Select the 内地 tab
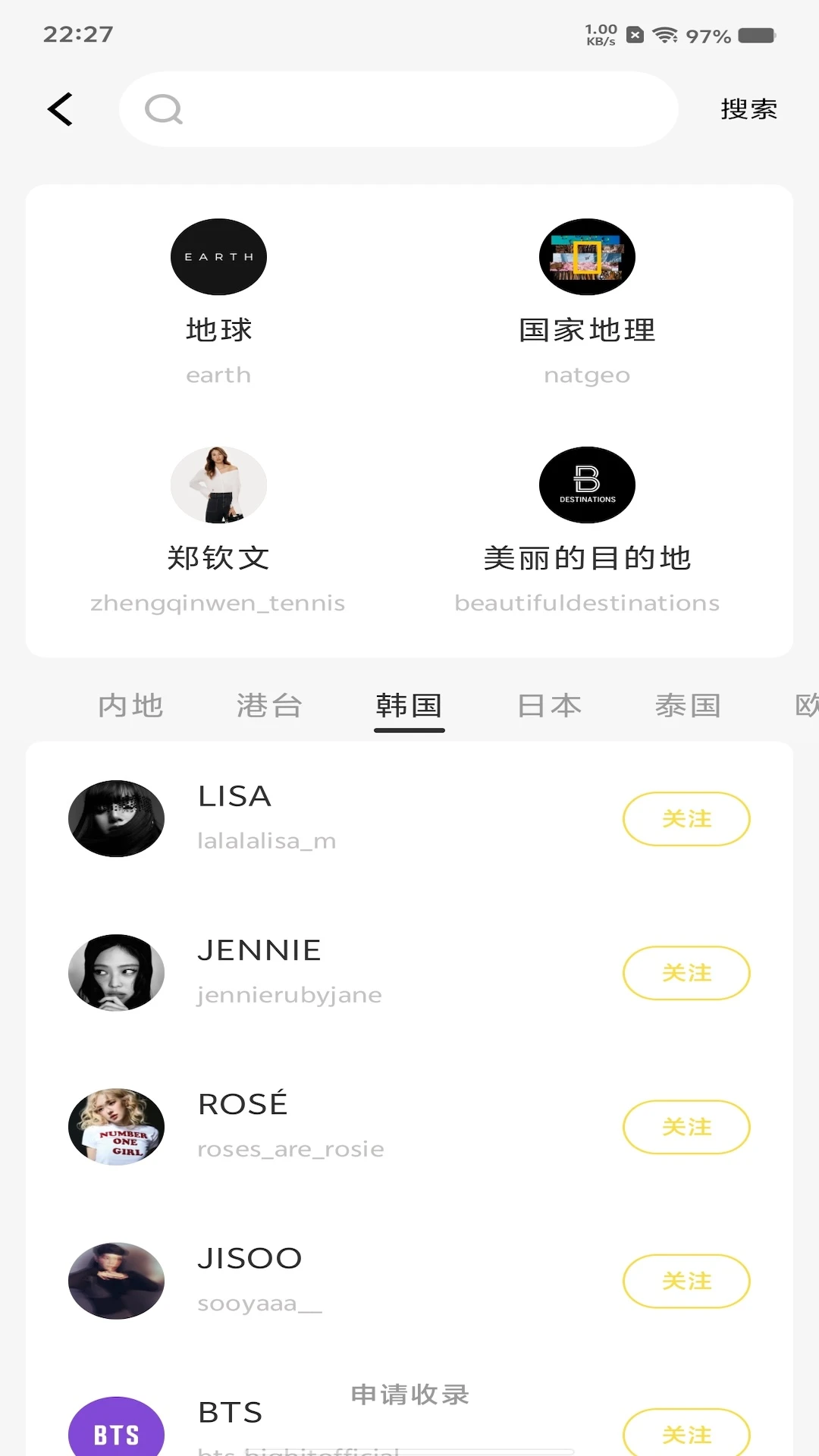Screen dimensions: 819x1456 (x=130, y=705)
